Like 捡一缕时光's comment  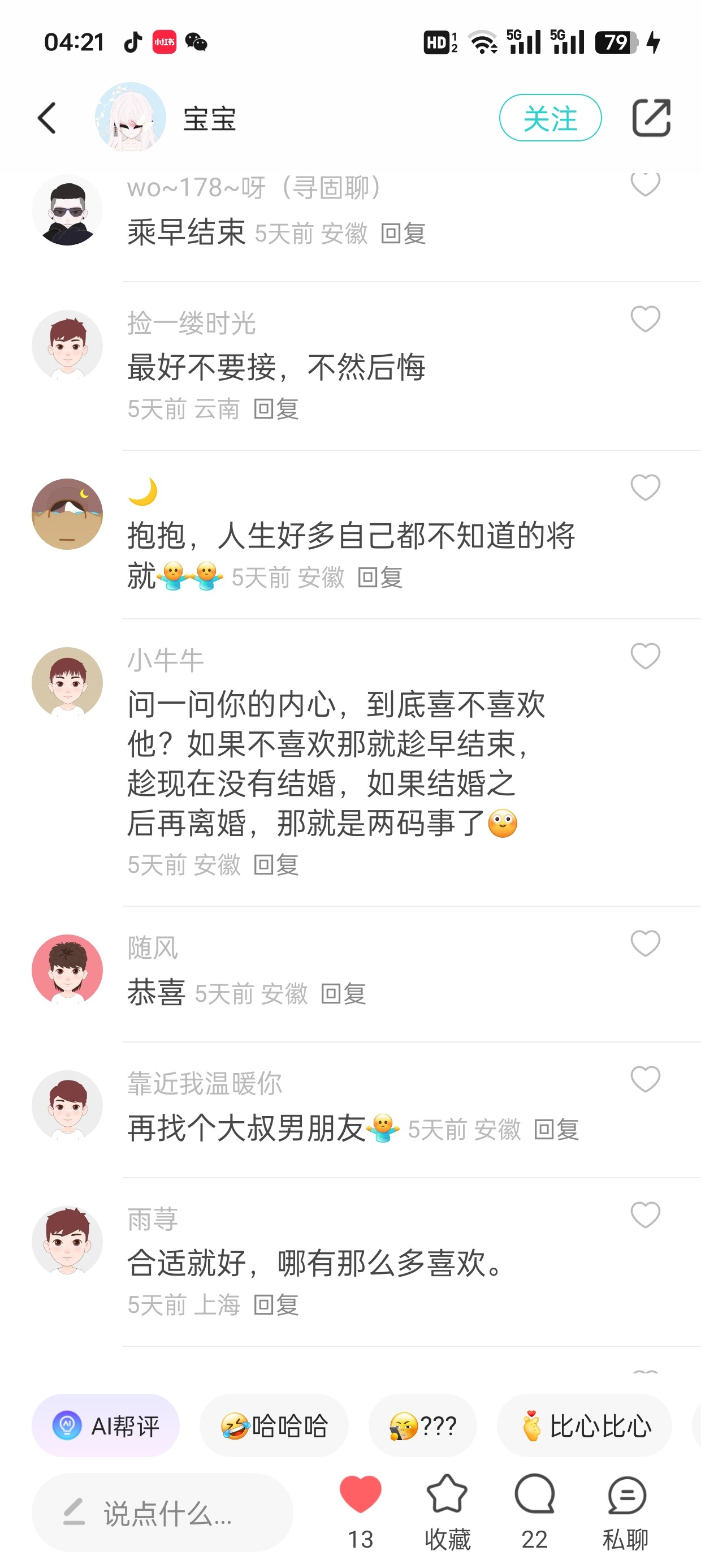click(645, 319)
